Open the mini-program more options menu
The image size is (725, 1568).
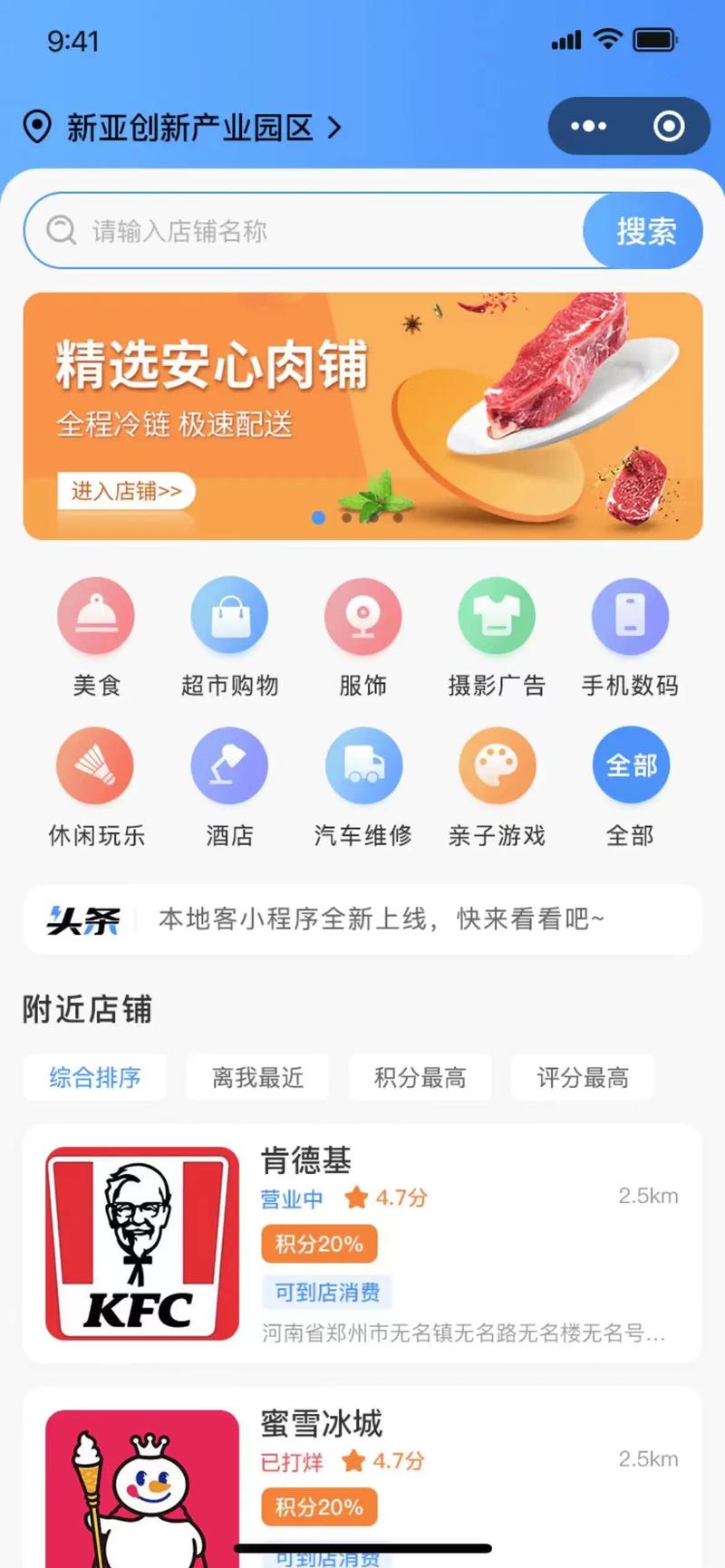pos(588,126)
